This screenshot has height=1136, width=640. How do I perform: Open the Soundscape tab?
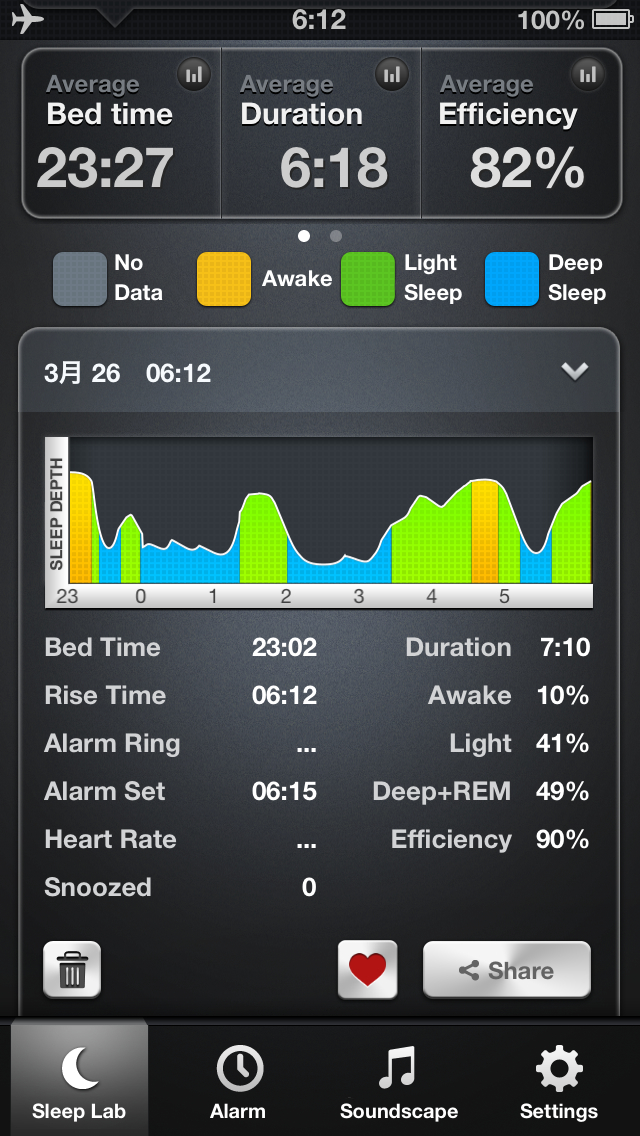[398, 1083]
